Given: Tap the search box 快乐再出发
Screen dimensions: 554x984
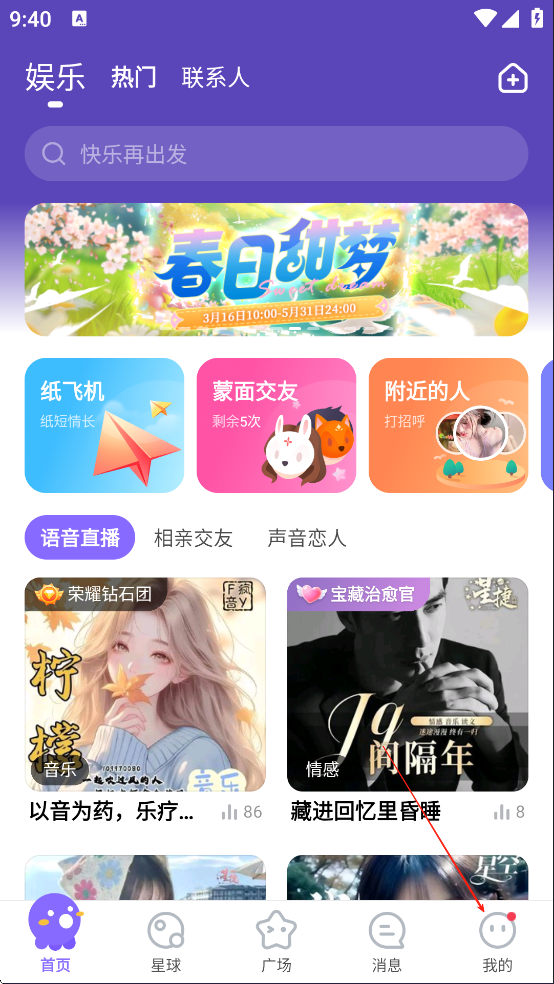Looking at the screenshot, I should 276,154.
